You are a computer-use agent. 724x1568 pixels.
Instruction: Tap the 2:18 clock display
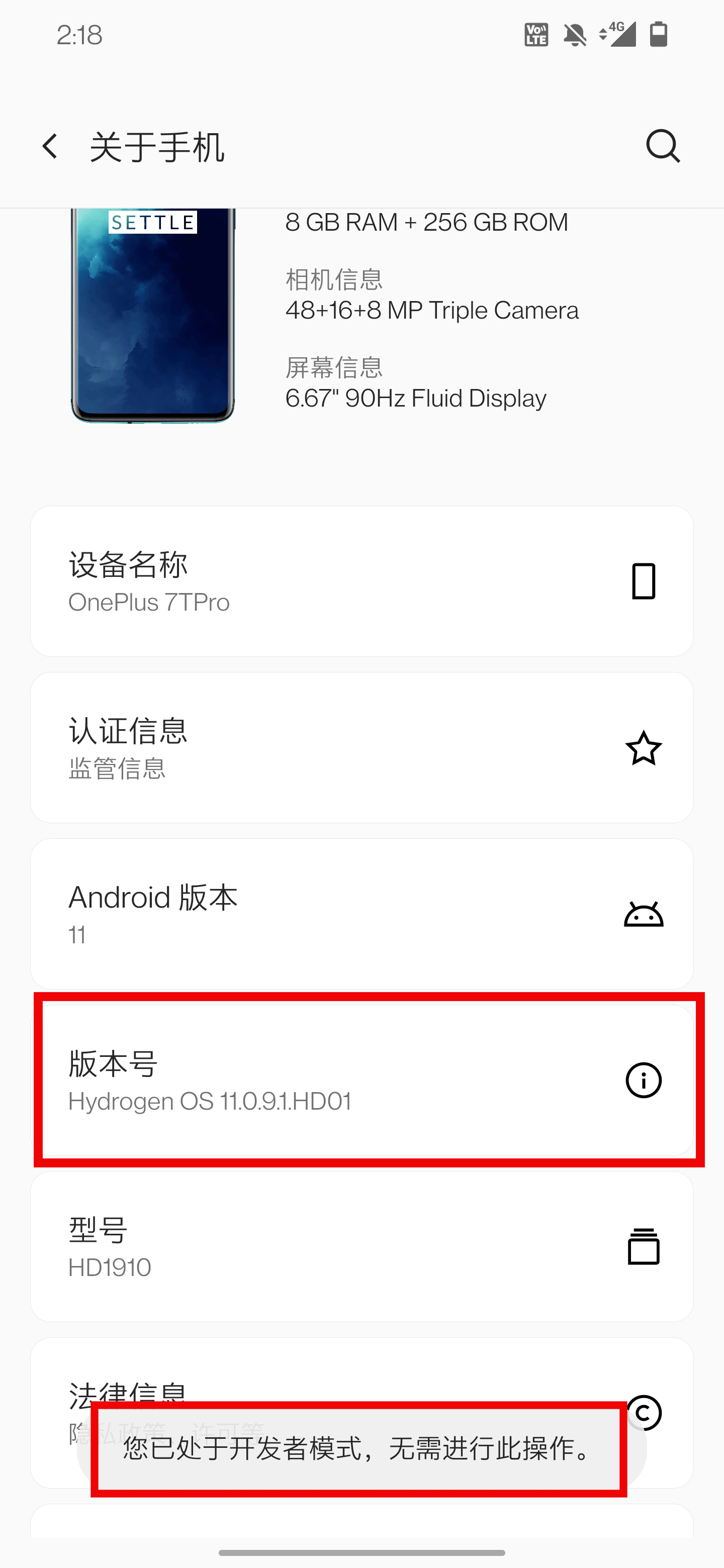[x=79, y=35]
